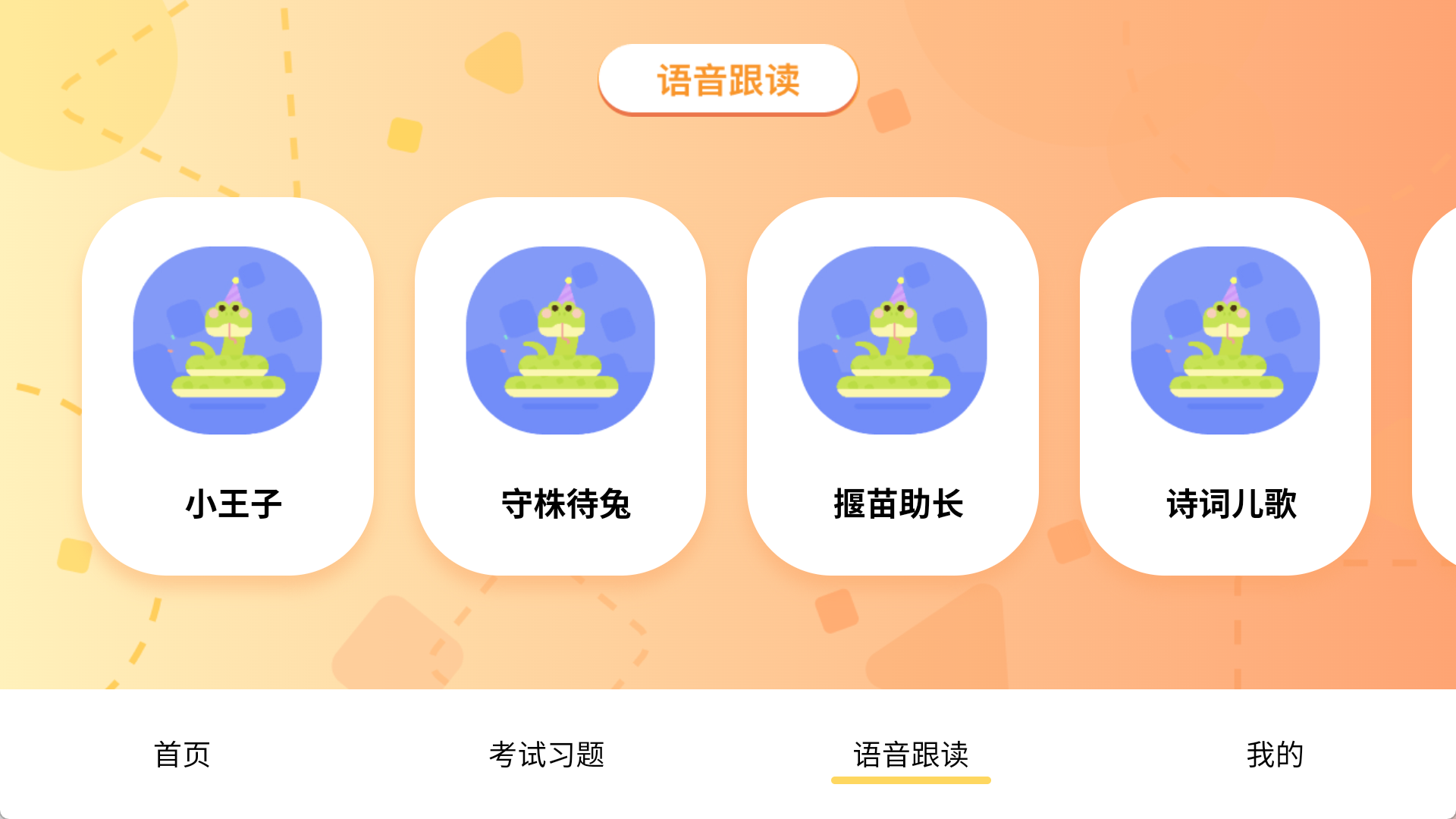Select the 语音跟读 bottom tab
Image resolution: width=1456 pixels, height=819 pixels.
point(911,755)
